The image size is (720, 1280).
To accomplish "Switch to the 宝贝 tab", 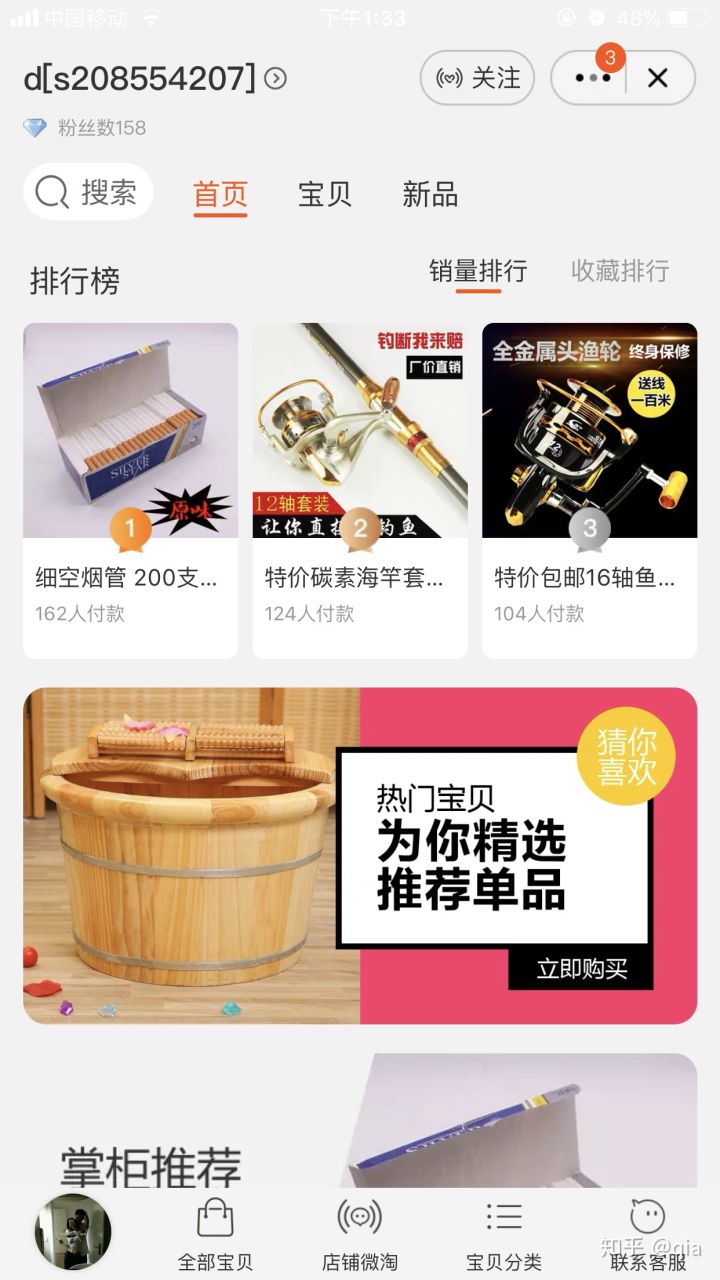I will 325,194.
